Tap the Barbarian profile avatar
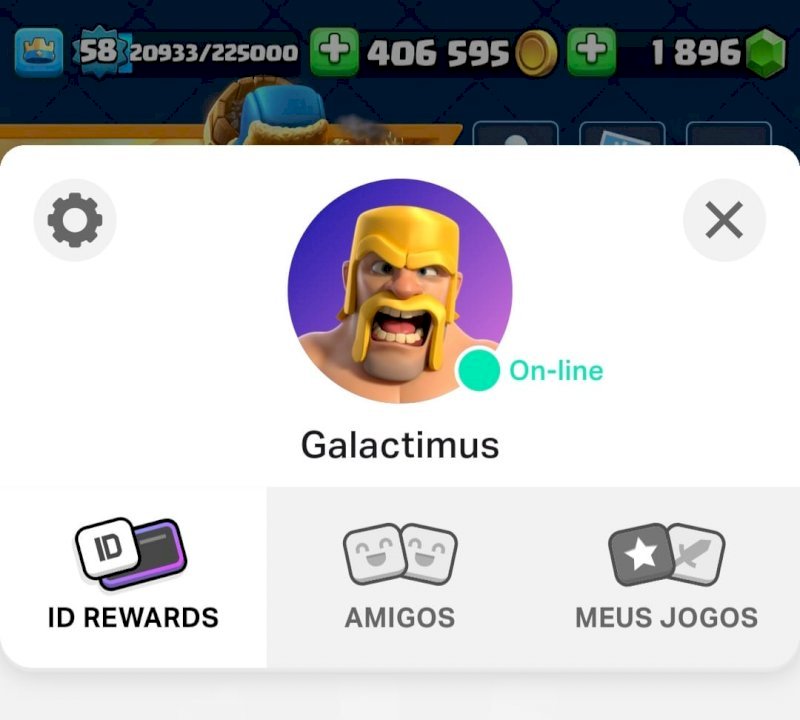The width and height of the screenshot is (800, 720). pyautogui.click(x=399, y=290)
